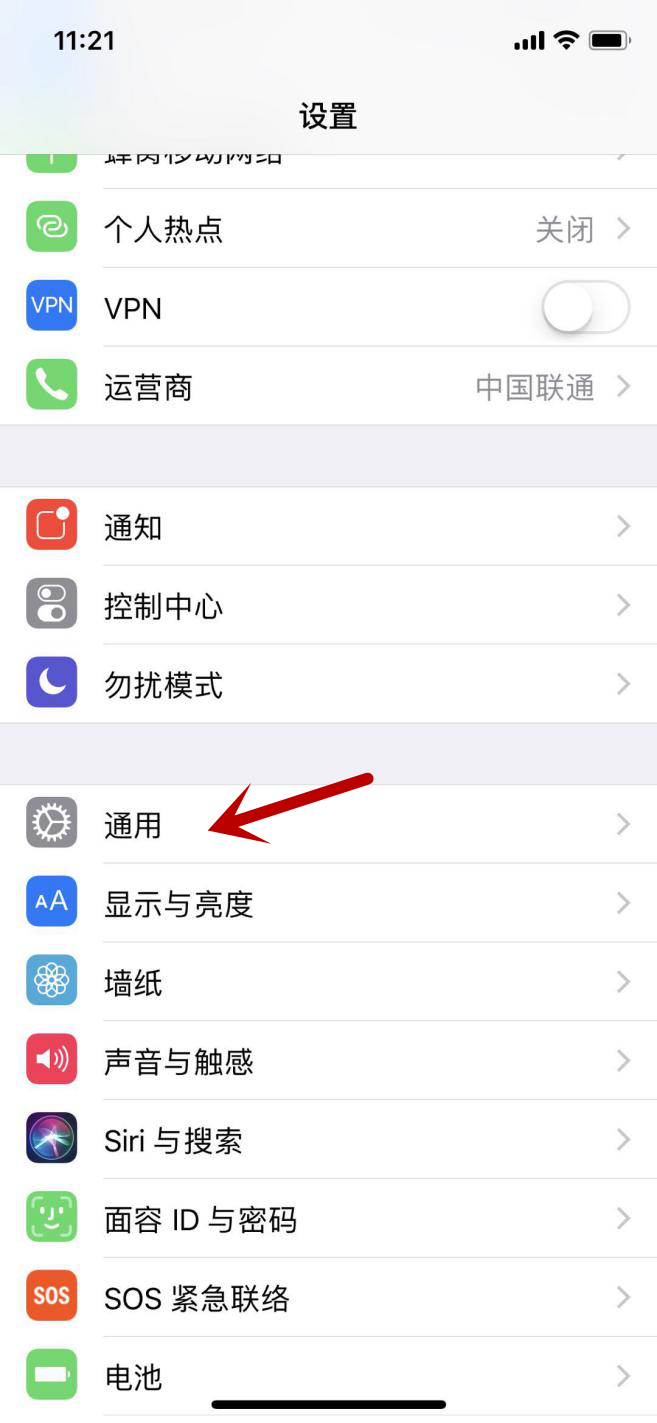Open 运营商 carrier settings
The height and width of the screenshot is (1423, 657).
(x=328, y=387)
